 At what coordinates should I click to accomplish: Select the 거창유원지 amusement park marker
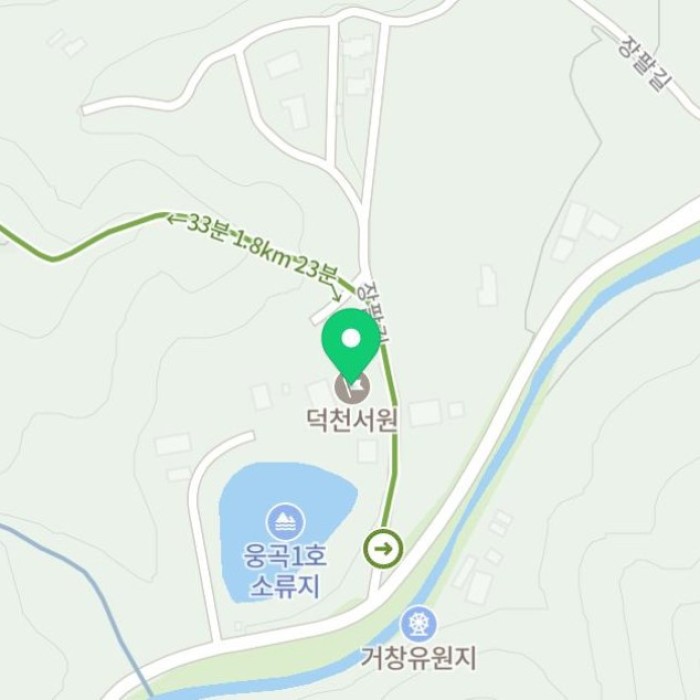[x=418, y=625]
